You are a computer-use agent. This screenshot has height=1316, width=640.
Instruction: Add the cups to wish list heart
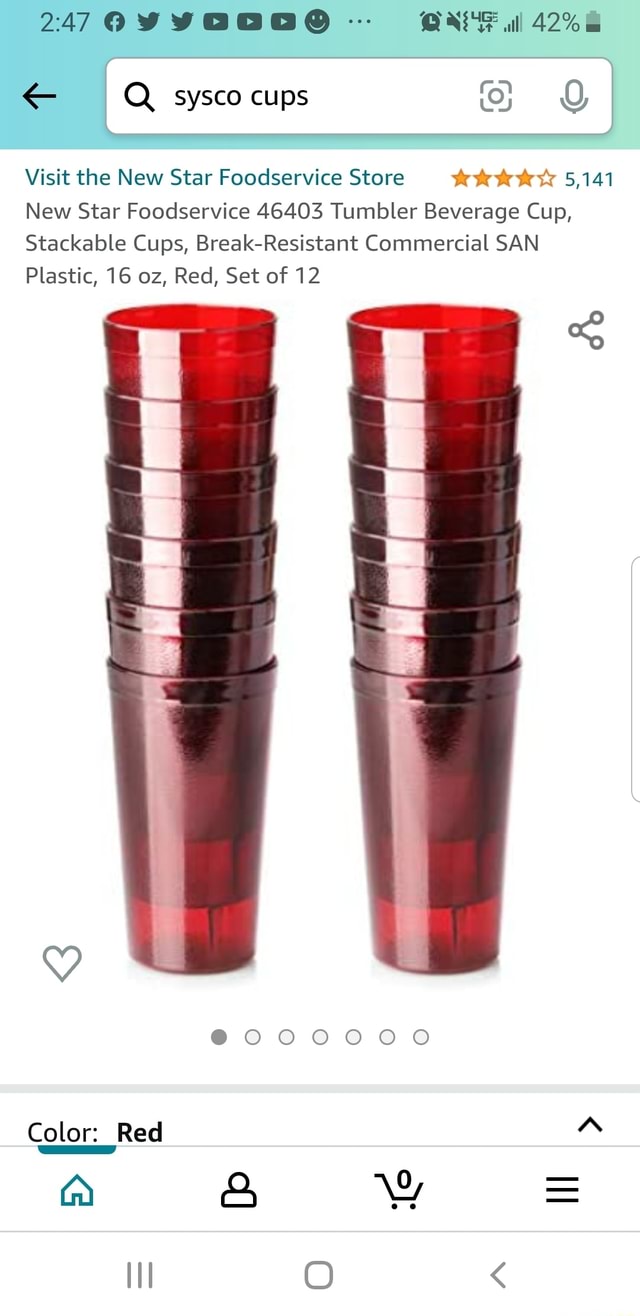point(62,964)
